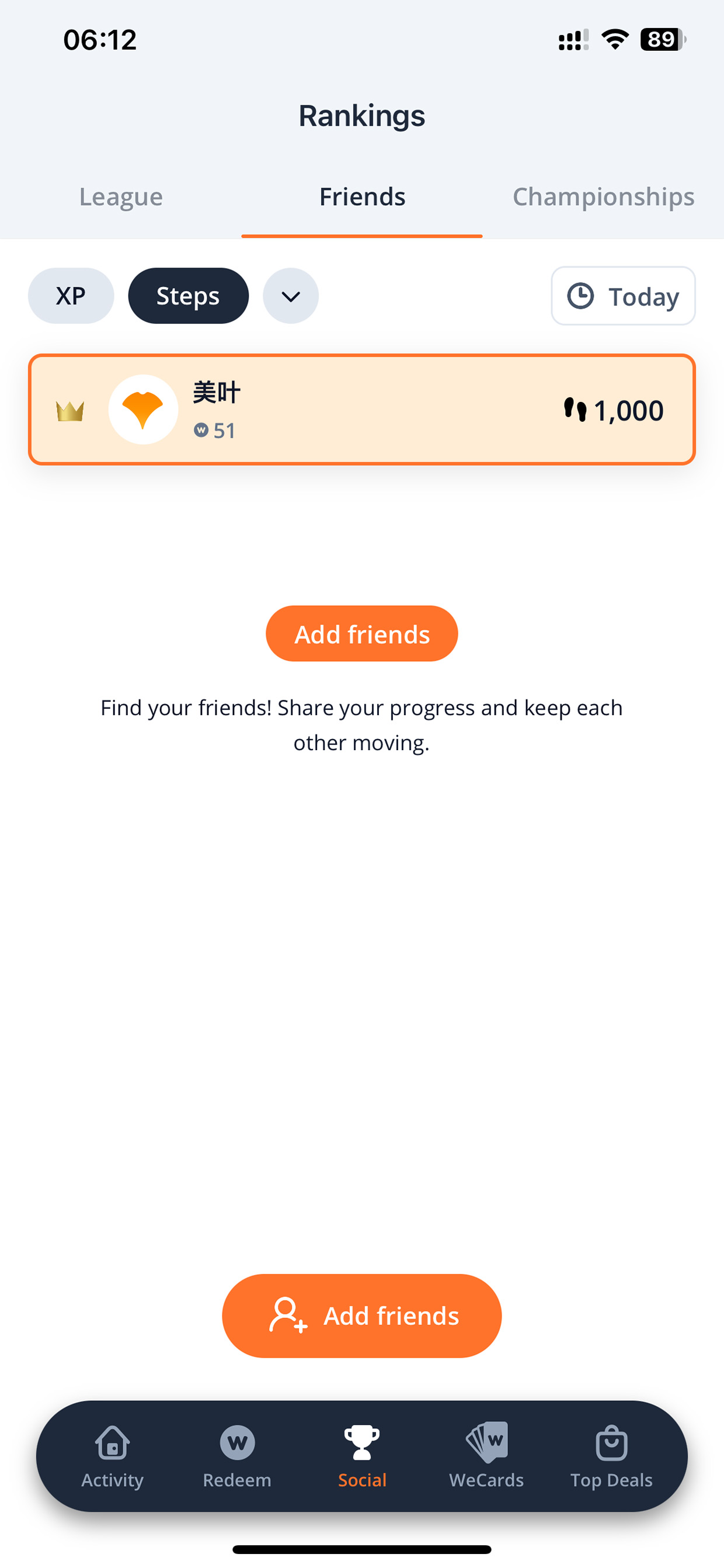Open the Social tab
This screenshot has width=724, height=1568.
coord(362,1456)
